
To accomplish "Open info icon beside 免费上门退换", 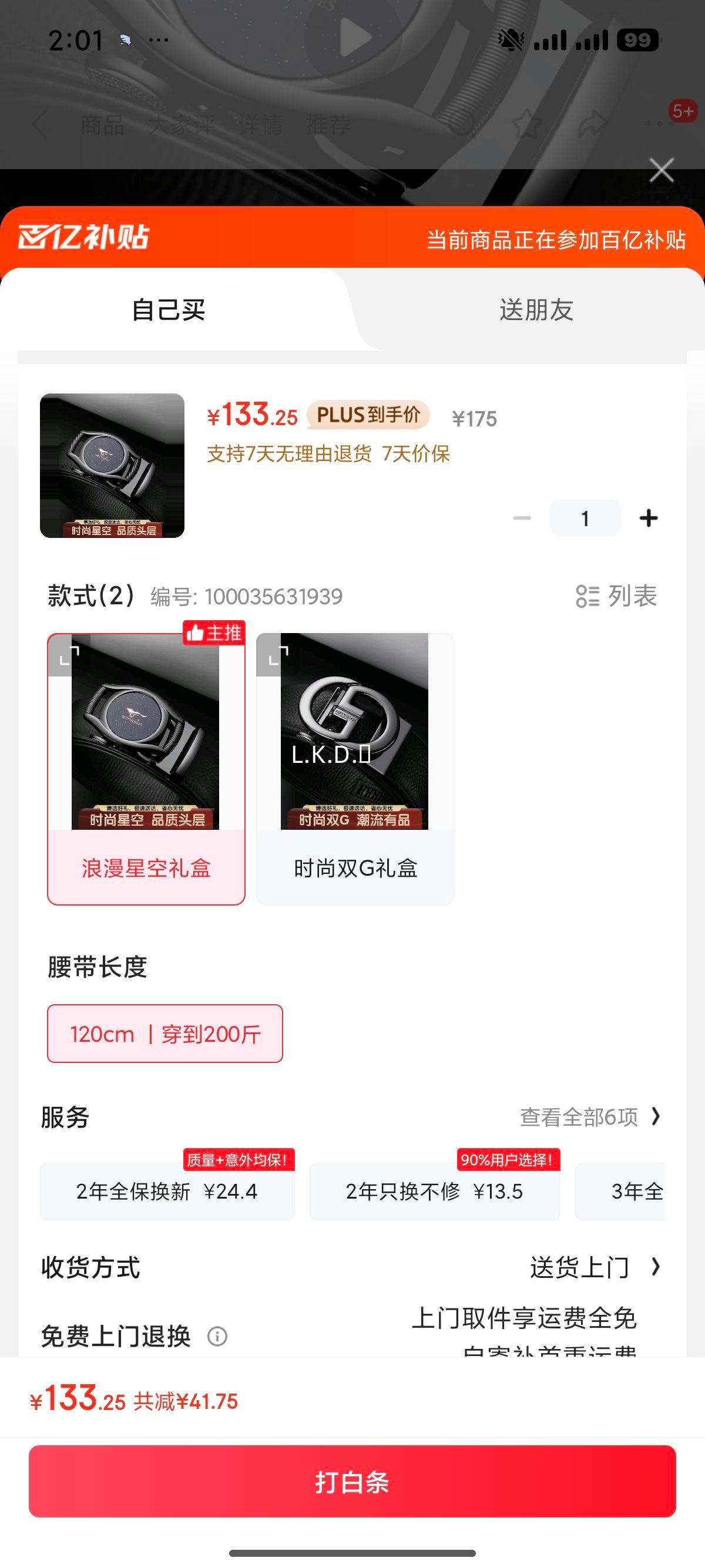I will [x=217, y=1337].
